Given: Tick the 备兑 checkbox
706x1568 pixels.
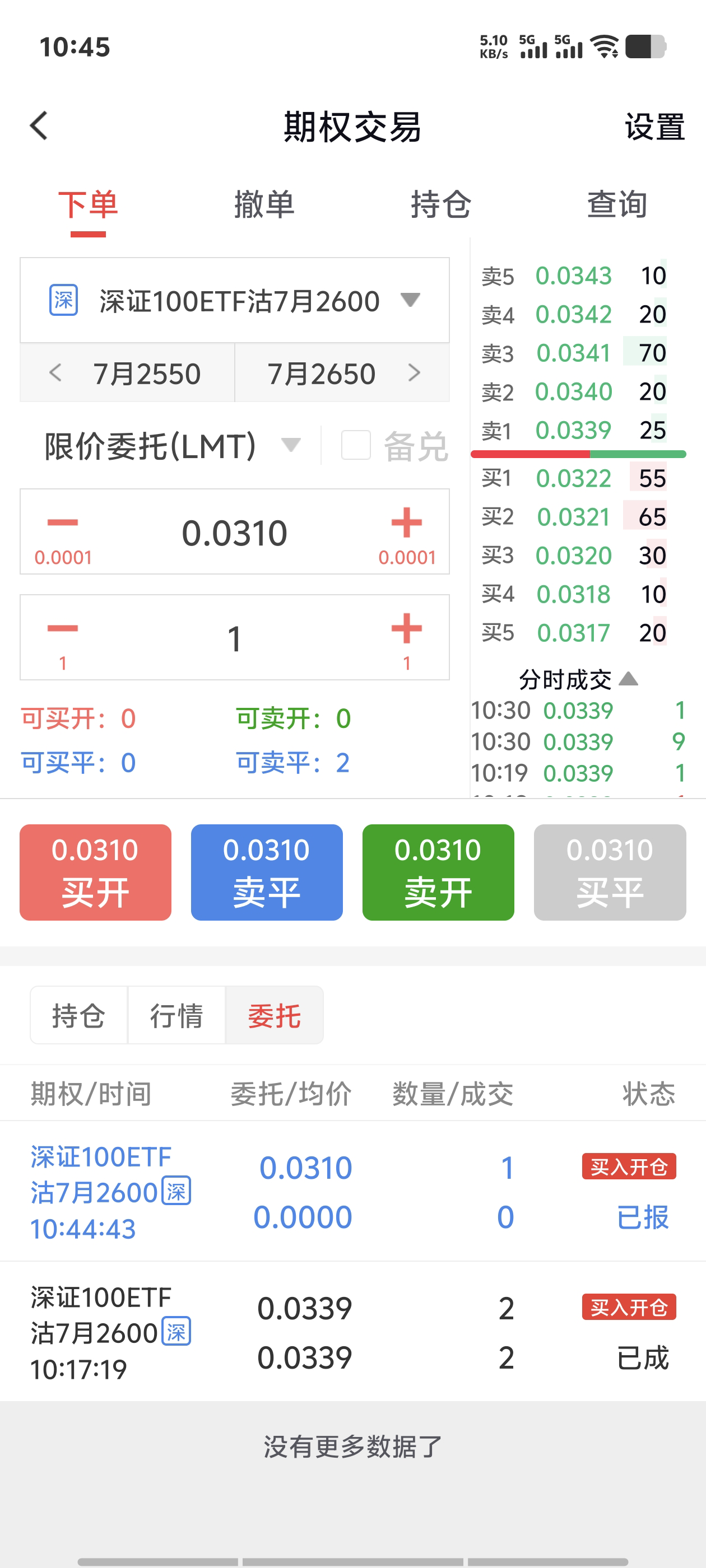Looking at the screenshot, I should 356,446.
